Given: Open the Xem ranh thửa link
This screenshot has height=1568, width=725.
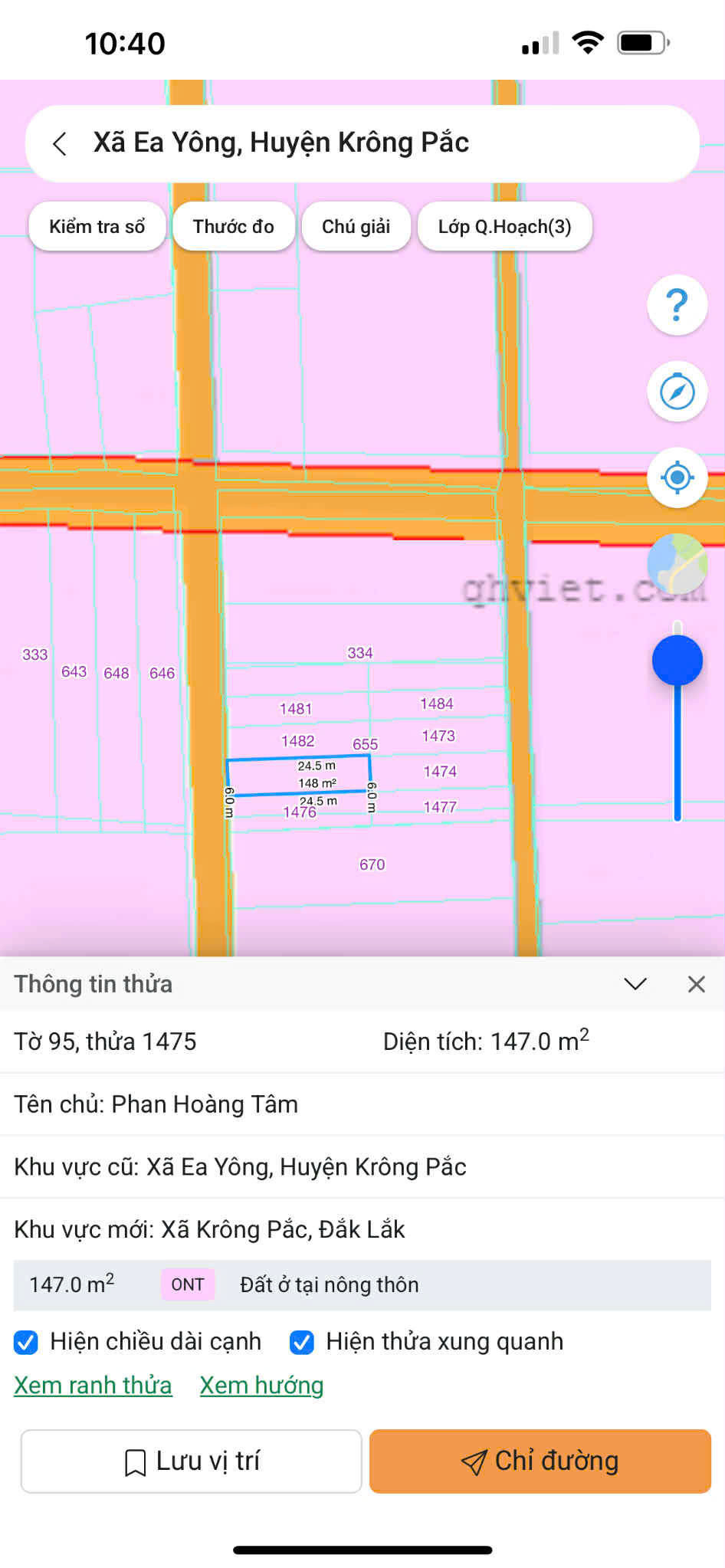Looking at the screenshot, I should (x=93, y=1385).
